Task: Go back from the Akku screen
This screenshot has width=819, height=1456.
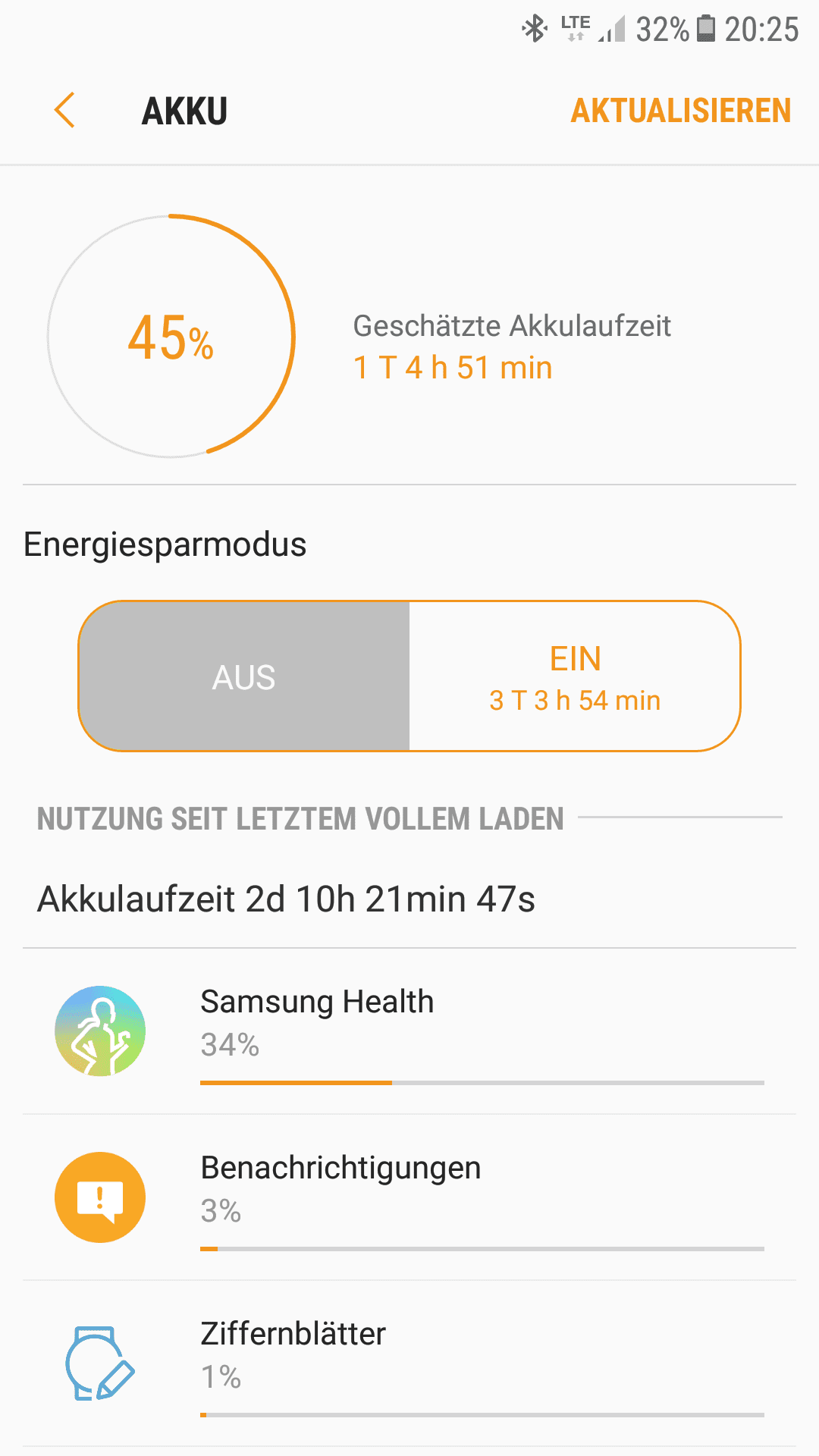Action: point(65,111)
